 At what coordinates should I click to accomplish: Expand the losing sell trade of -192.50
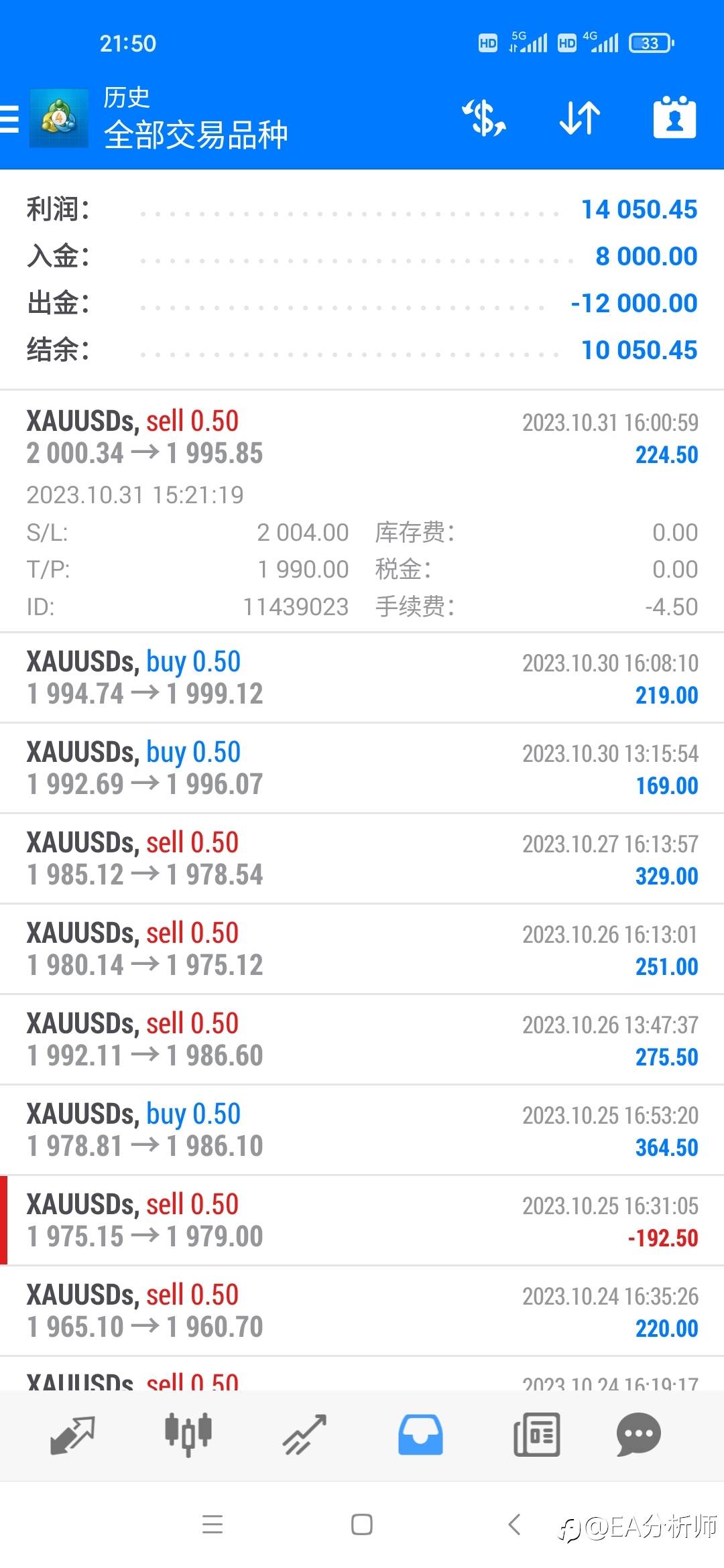click(x=362, y=1220)
